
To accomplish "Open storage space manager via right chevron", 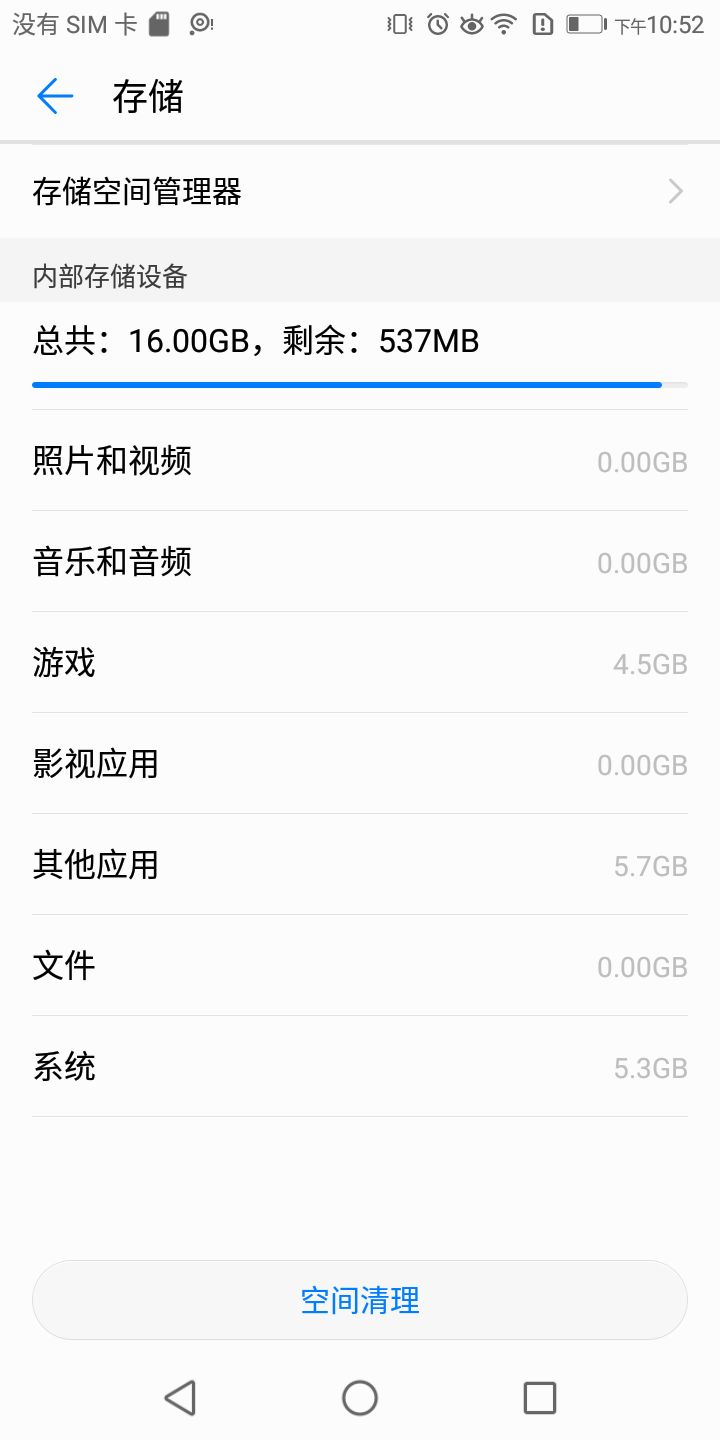I will tap(676, 191).
